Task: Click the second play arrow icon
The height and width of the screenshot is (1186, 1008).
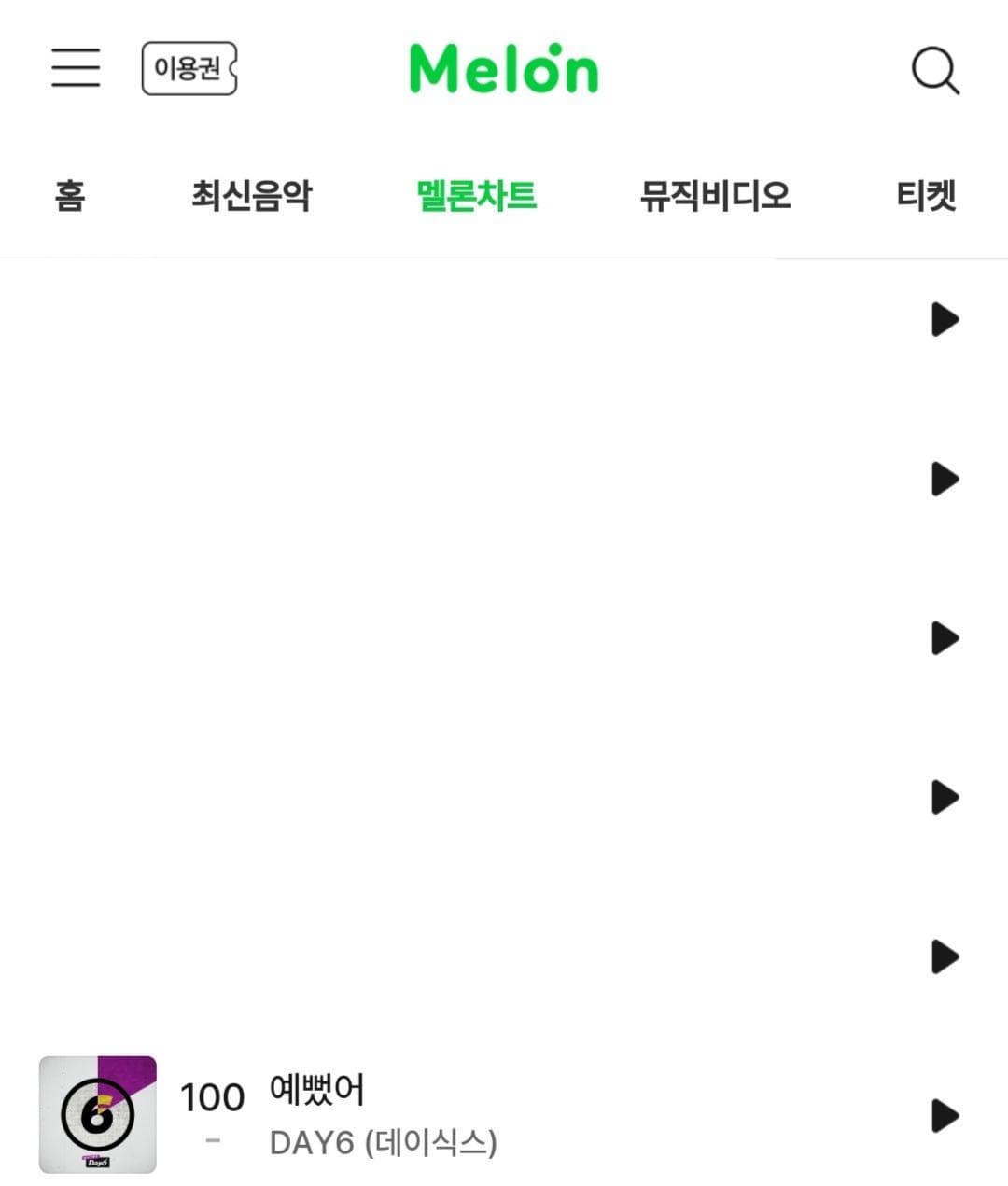Action: [945, 479]
